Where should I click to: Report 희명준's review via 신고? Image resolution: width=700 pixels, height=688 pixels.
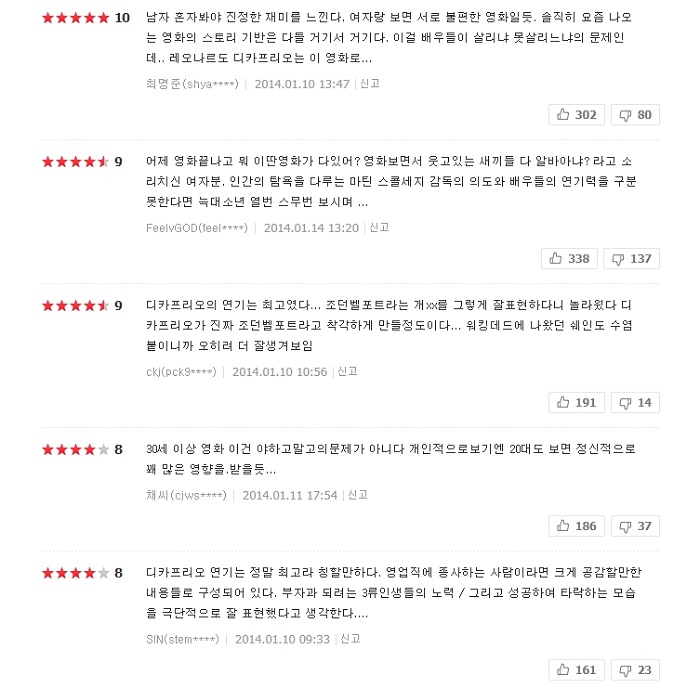[x=369, y=84]
